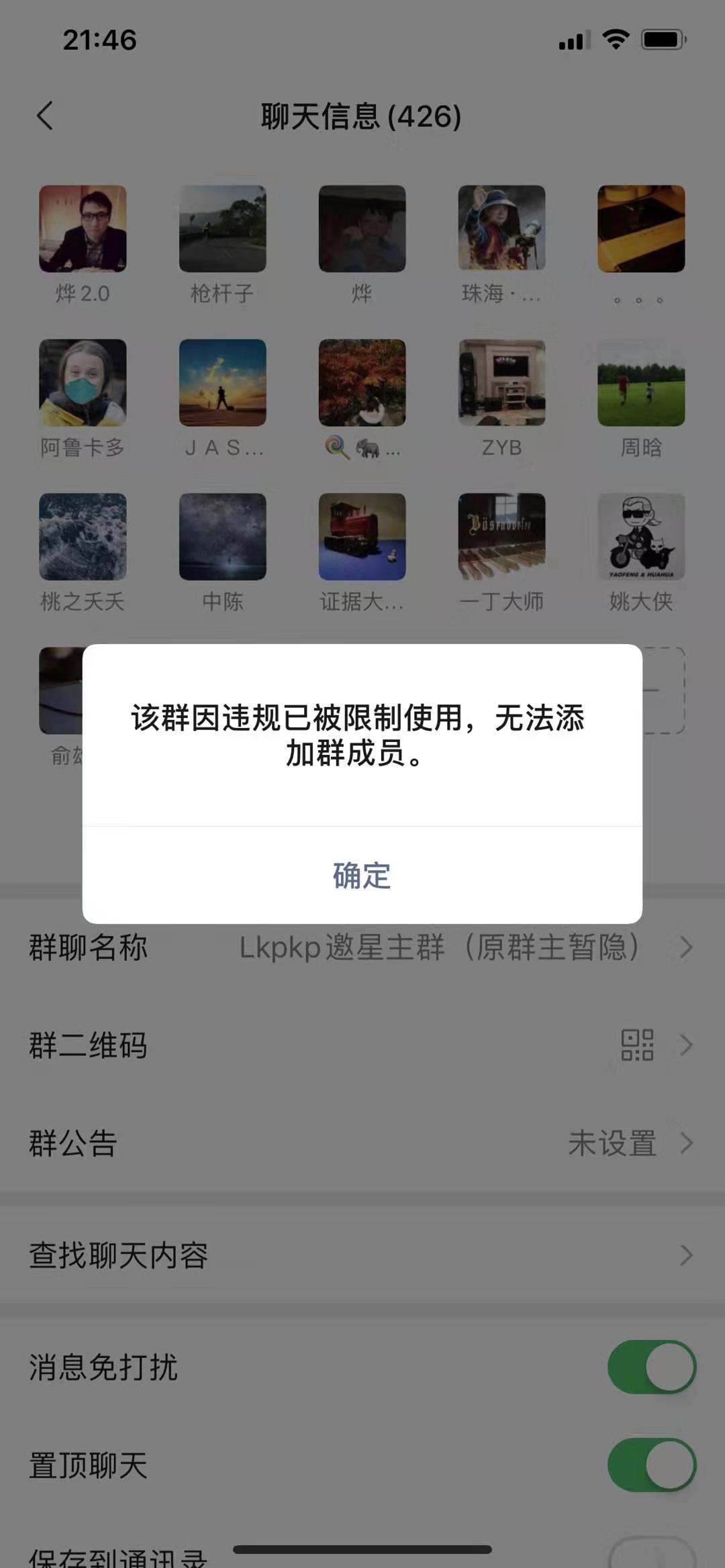This screenshot has height=1568, width=725.
Task: View member 中陈's profile
Action: (222, 537)
